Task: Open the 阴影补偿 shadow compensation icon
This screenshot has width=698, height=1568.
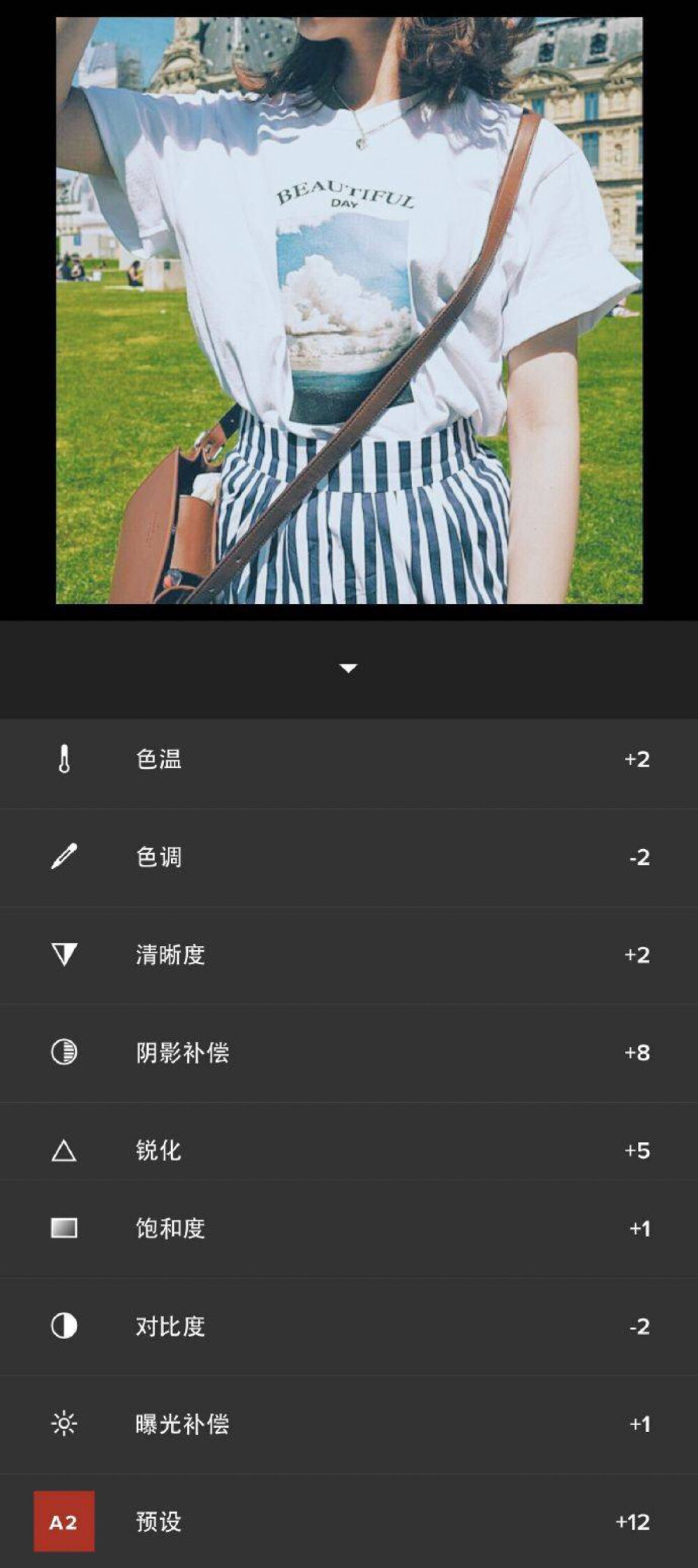Action: coord(63,1051)
